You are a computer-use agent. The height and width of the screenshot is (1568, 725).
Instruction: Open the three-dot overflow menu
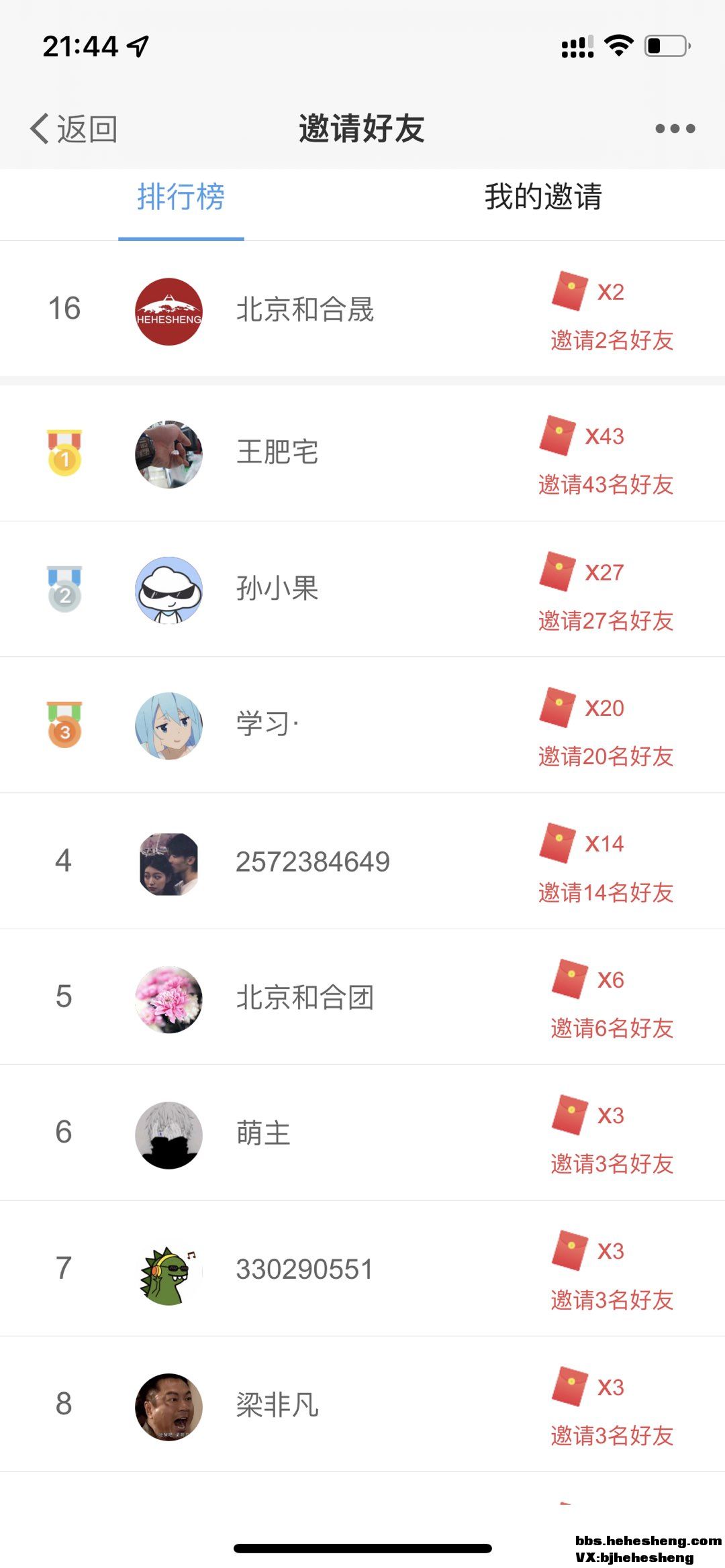675,128
